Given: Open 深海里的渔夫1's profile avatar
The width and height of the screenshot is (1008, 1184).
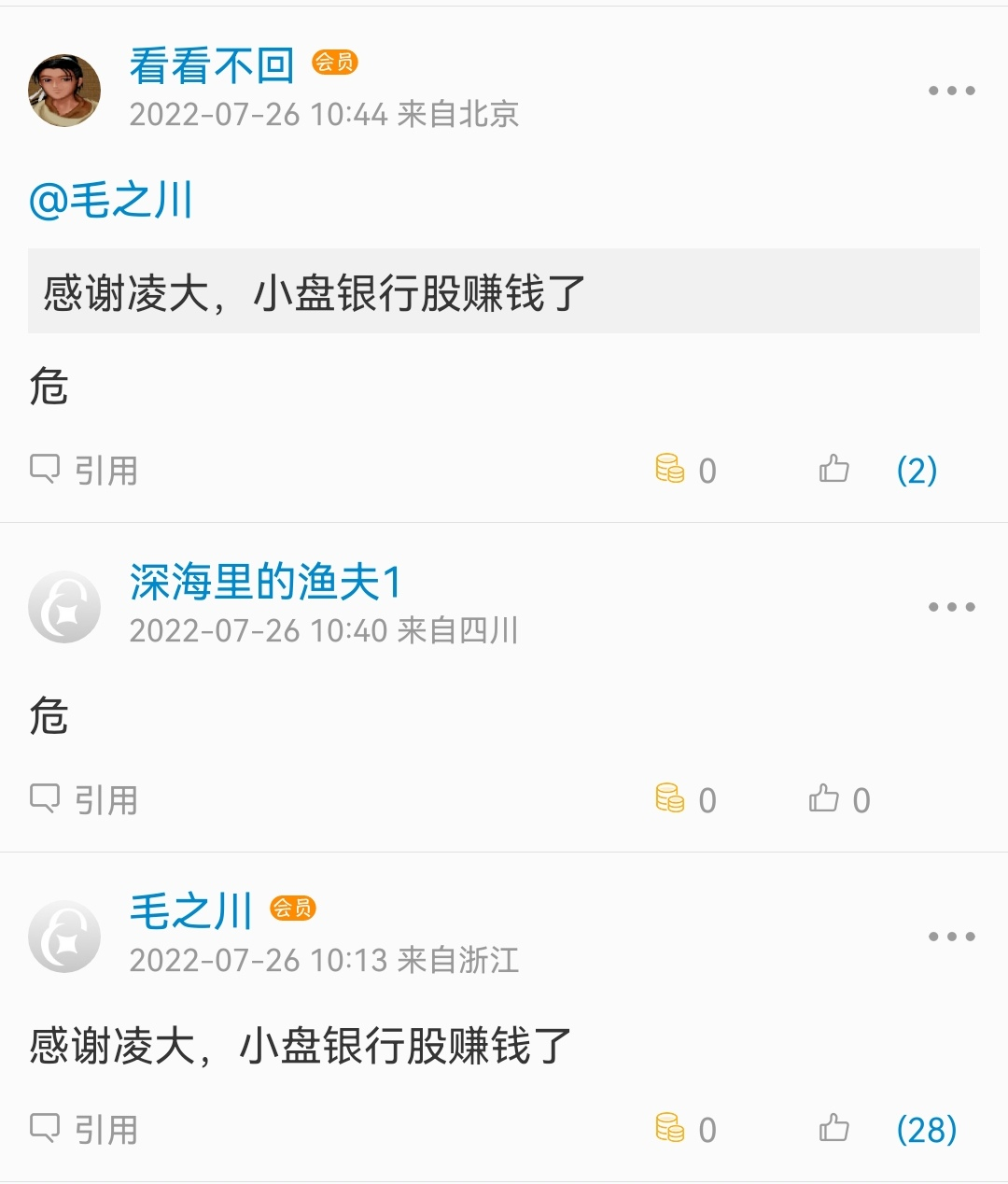Looking at the screenshot, I should (x=64, y=607).
